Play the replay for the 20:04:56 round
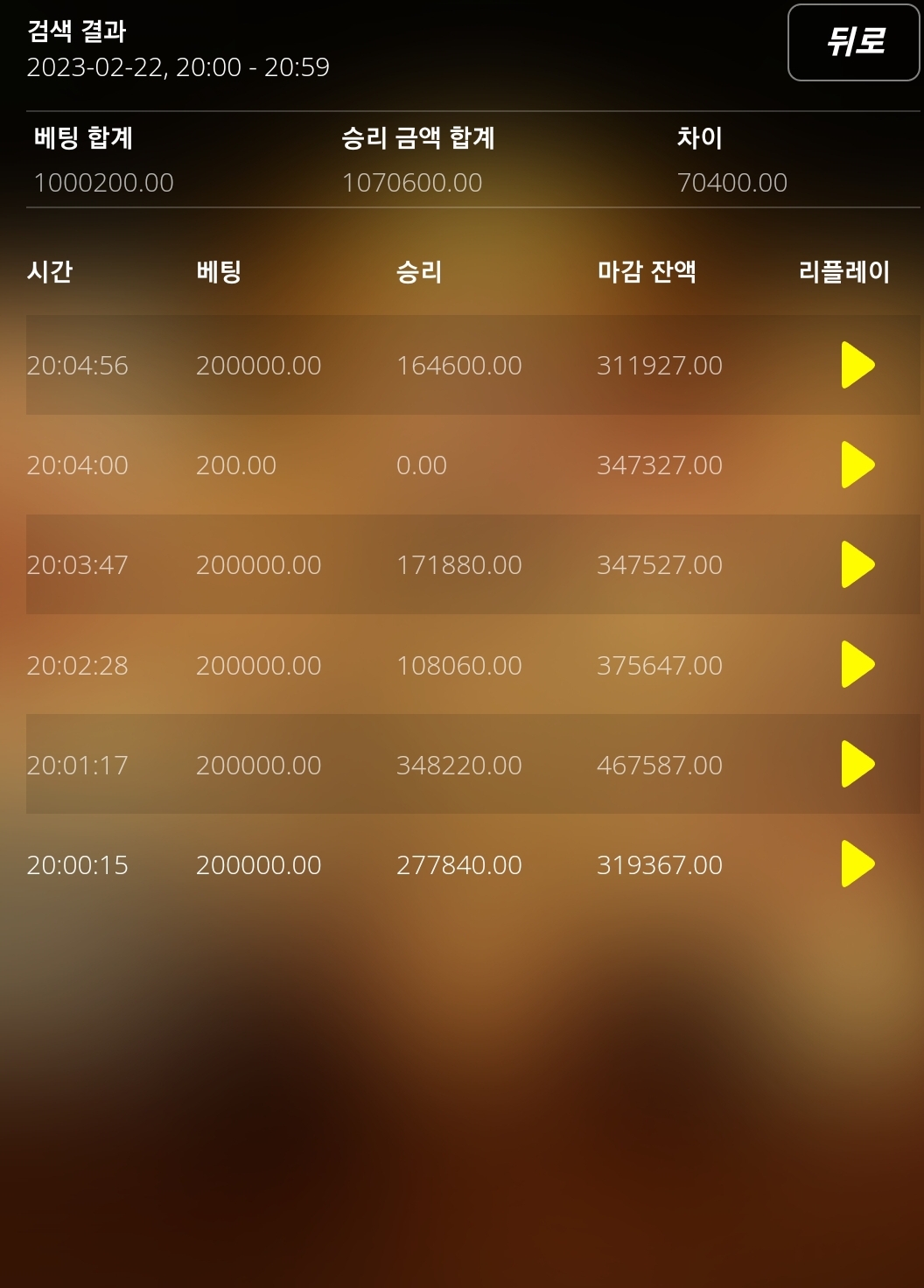 tap(857, 365)
